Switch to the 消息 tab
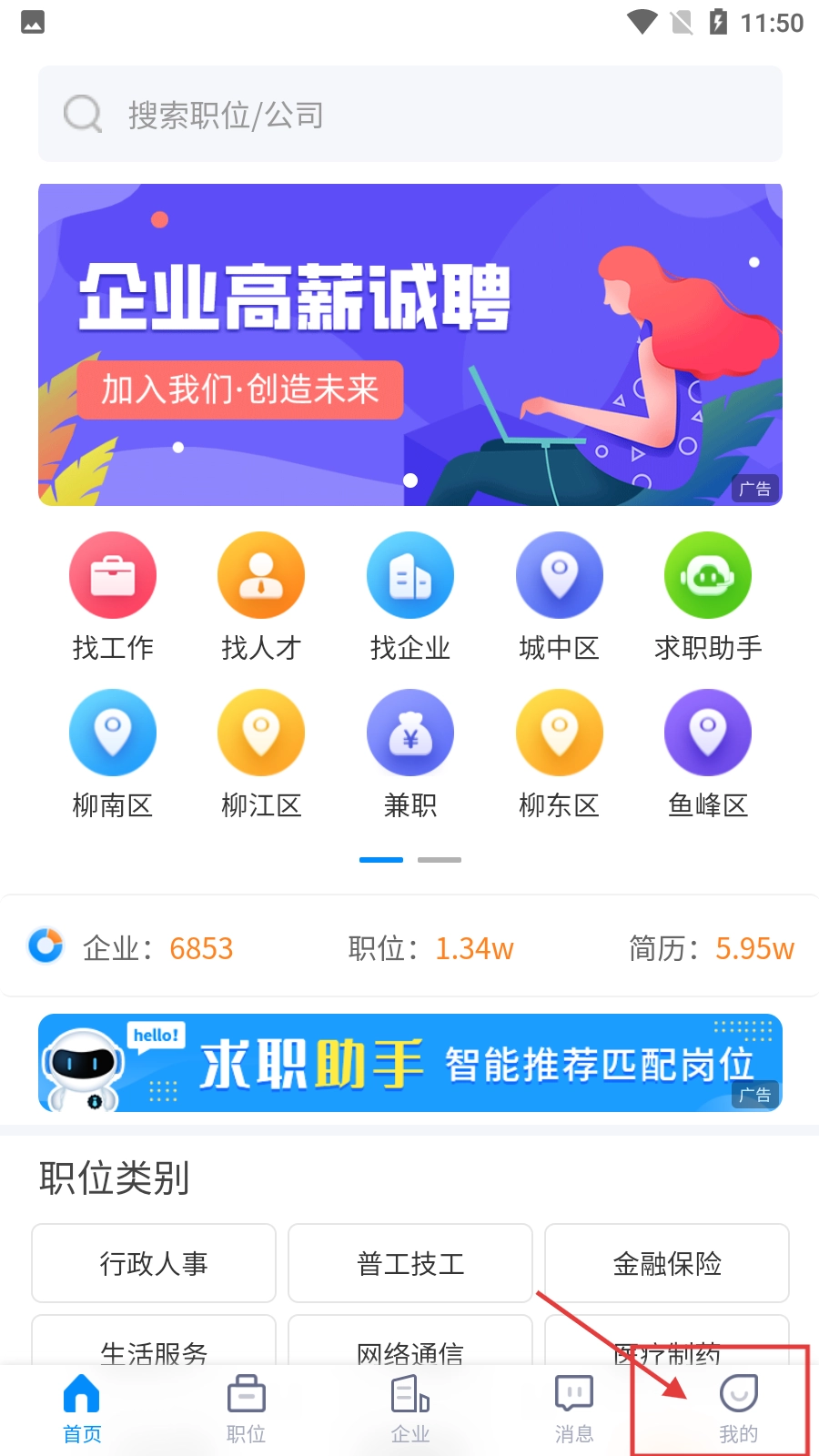The height and width of the screenshot is (1456, 819). (574, 1409)
